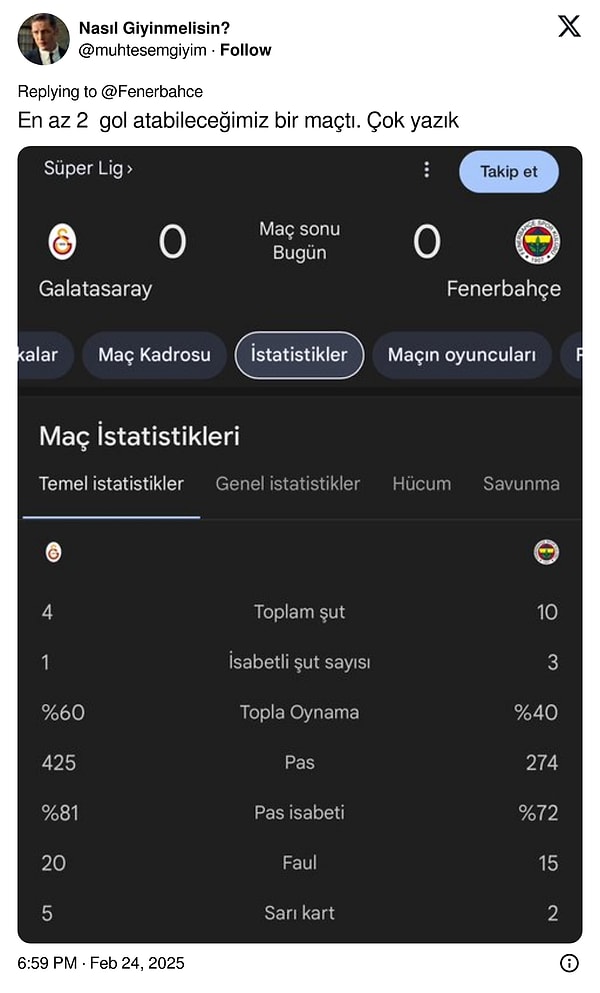Follow the @muhtesemgiyim account
Viewport: 600px width, 993px height.
[x=245, y=50]
